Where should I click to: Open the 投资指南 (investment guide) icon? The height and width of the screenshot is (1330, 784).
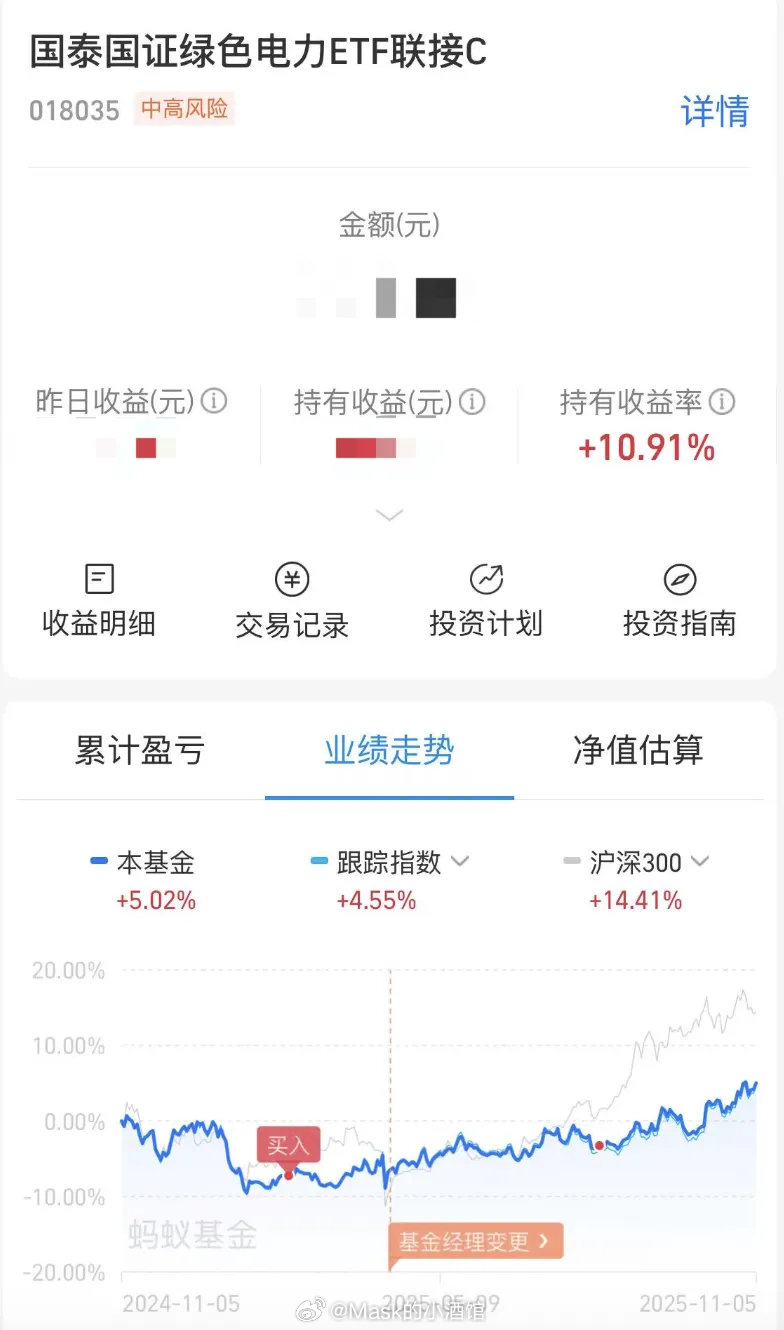(680, 598)
